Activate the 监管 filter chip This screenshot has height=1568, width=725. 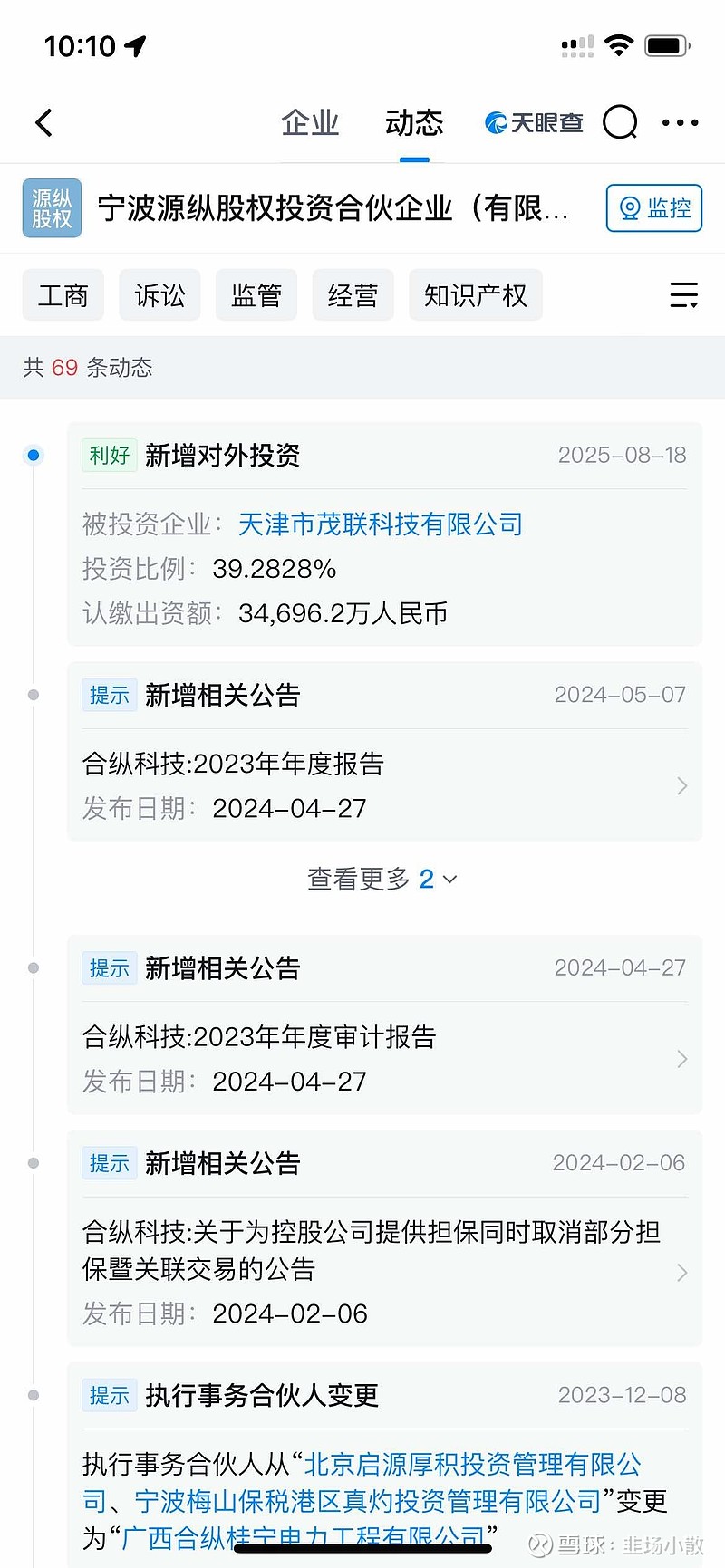[x=256, y=295]
